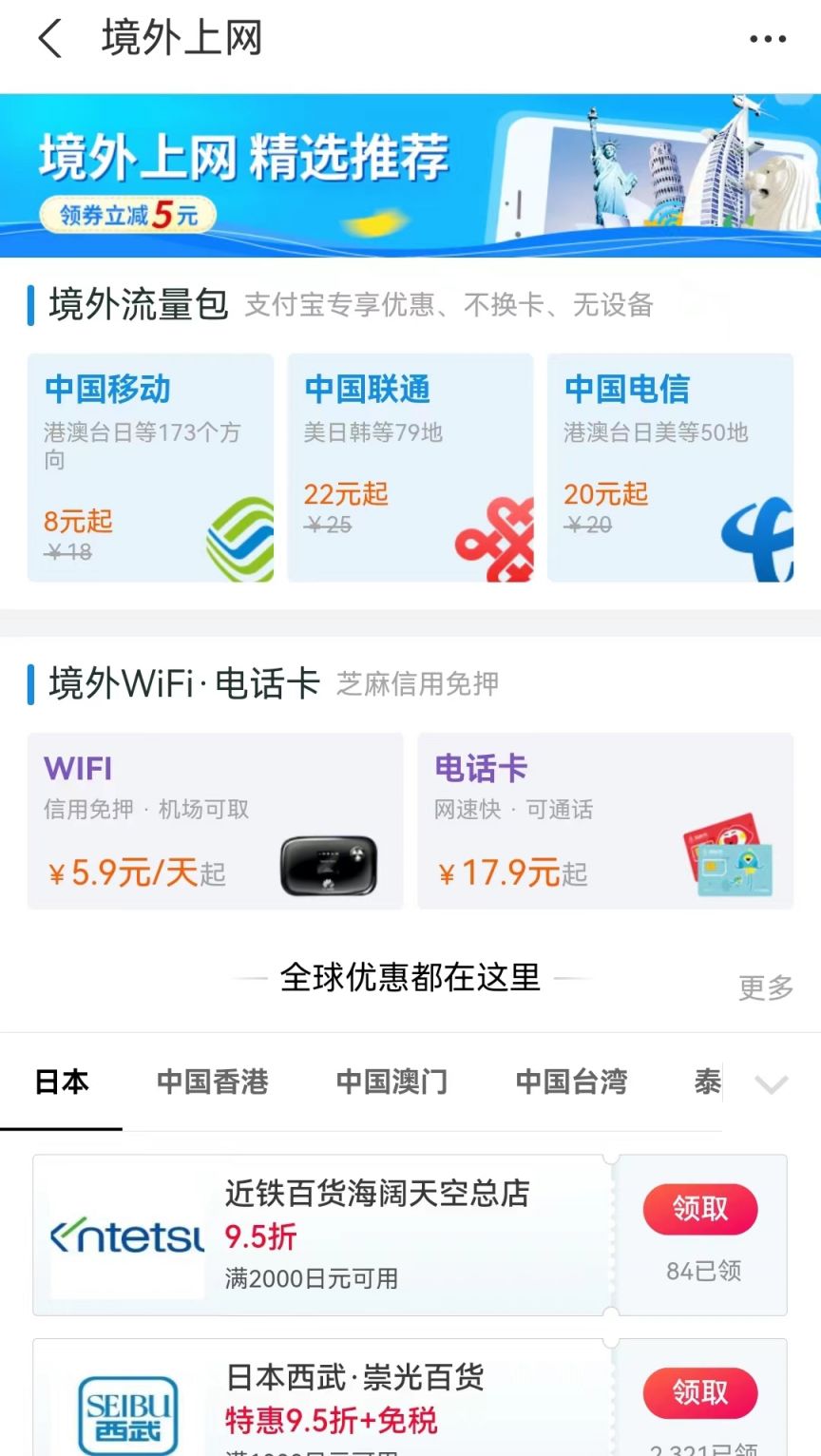Screen dimensions: 821x1456
Task: Open the WIFI rental card at 5.9元/天
Action: click(x=215, y=820)
